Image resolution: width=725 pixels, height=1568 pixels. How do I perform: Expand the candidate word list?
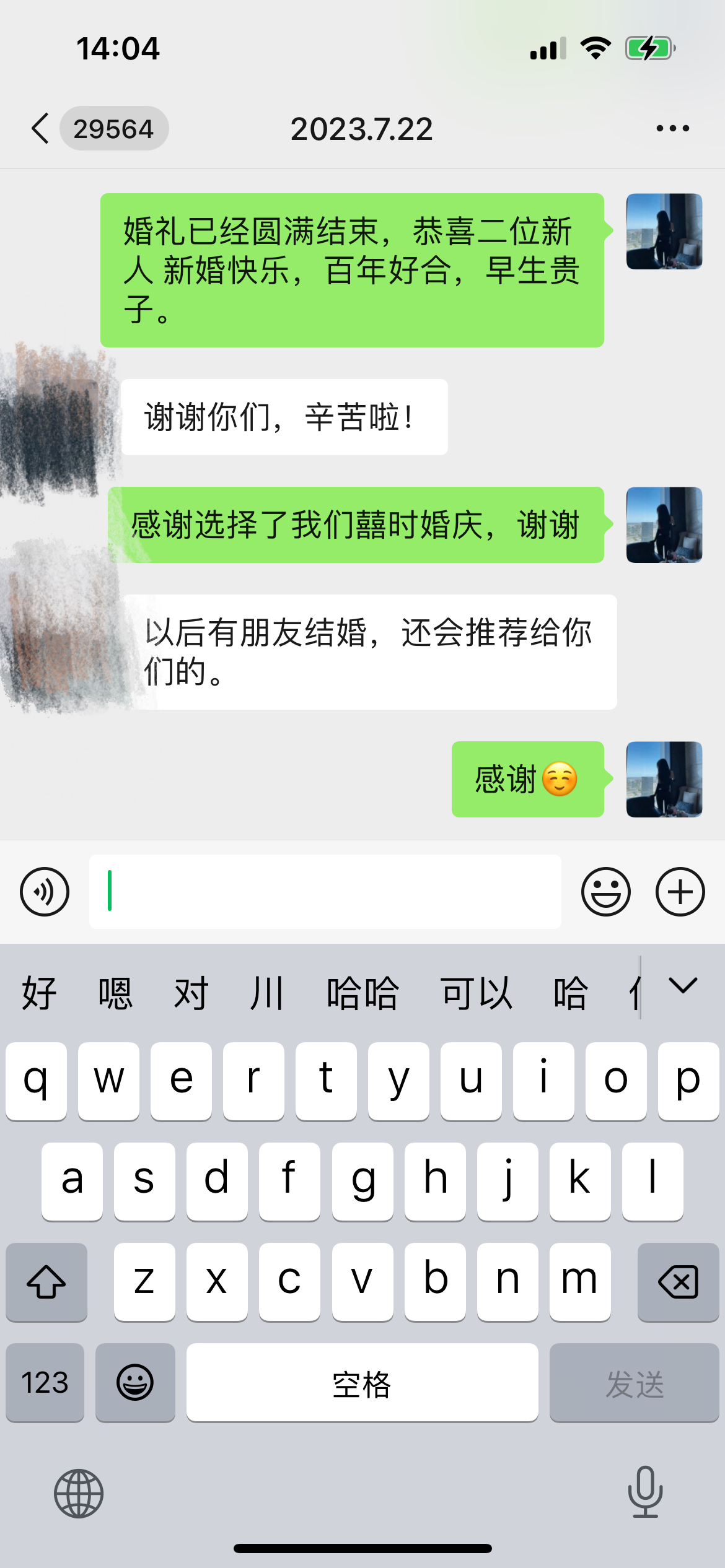683,986
